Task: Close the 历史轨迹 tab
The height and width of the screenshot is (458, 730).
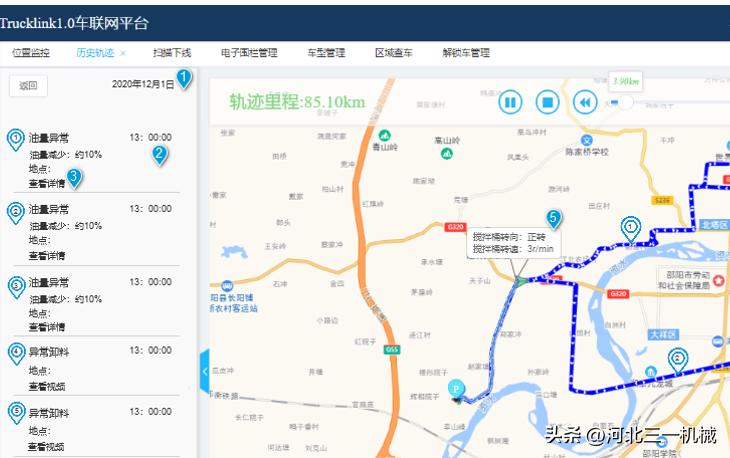Action: tap(123, 53)
